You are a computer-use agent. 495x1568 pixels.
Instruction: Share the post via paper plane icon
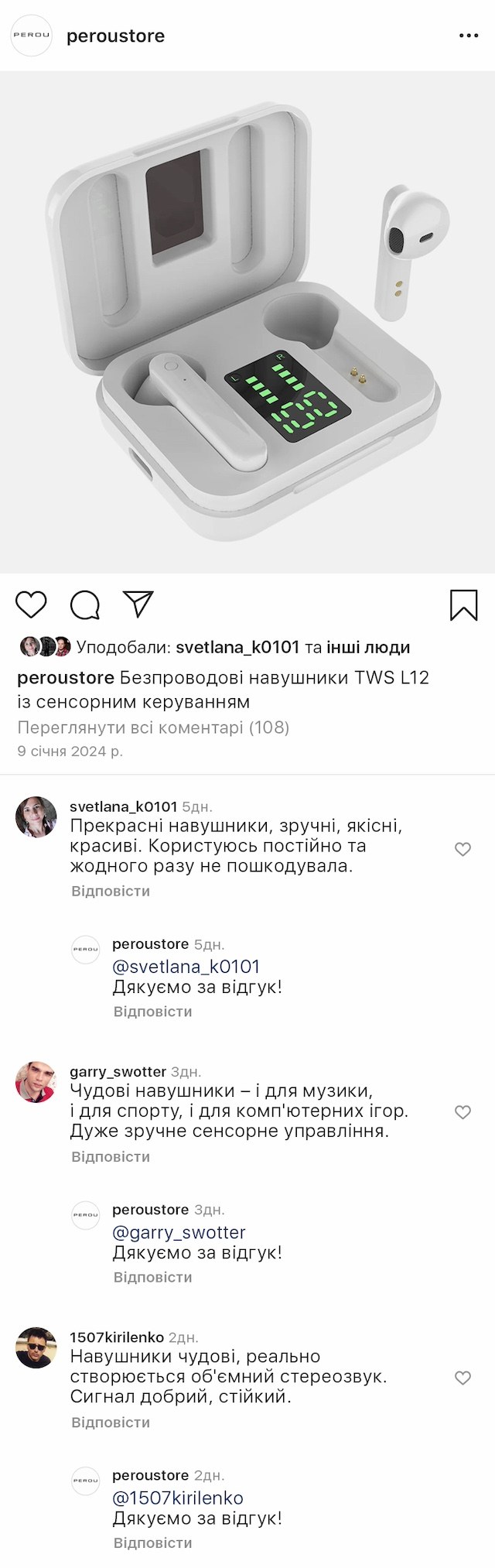point(138,604)
